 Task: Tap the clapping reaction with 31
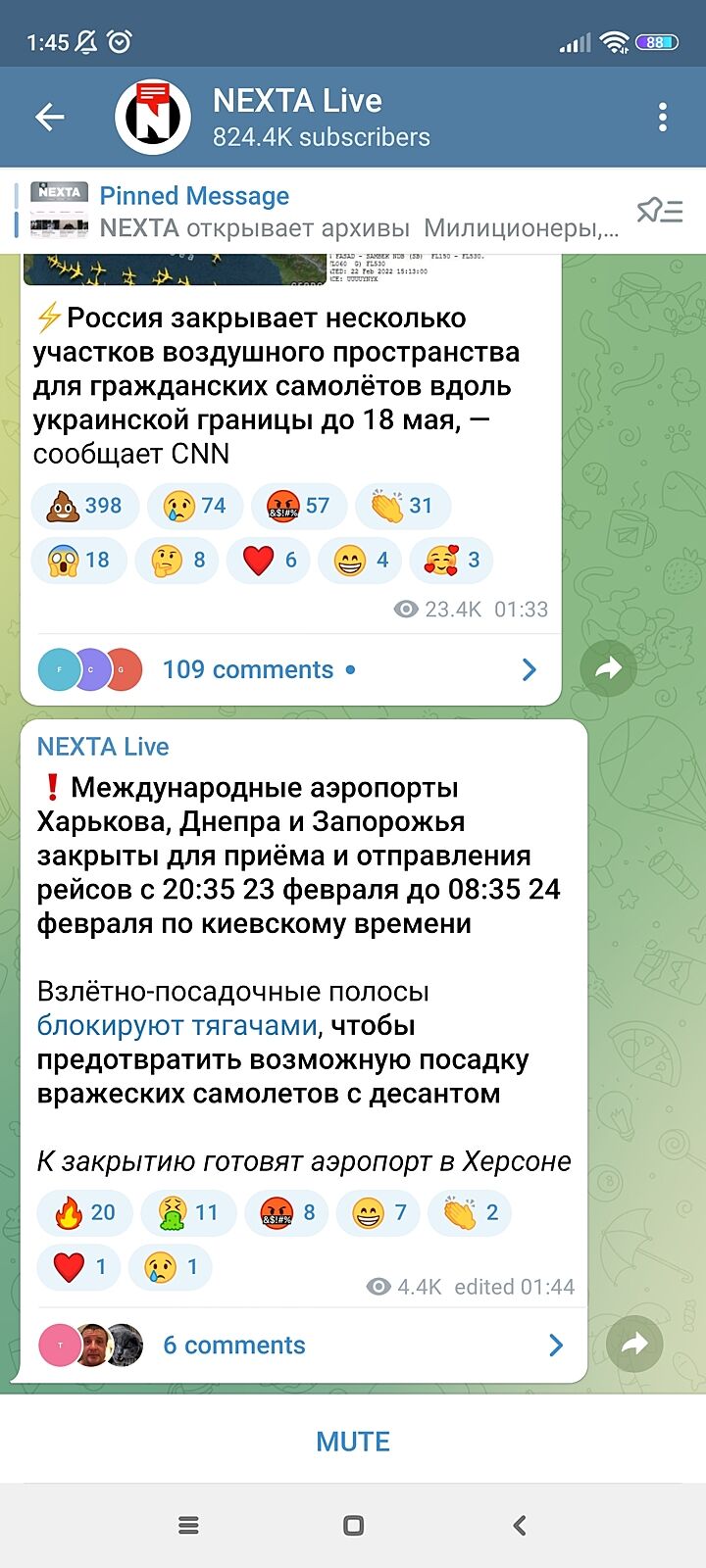pyautogui.click(x=401, y=506)
